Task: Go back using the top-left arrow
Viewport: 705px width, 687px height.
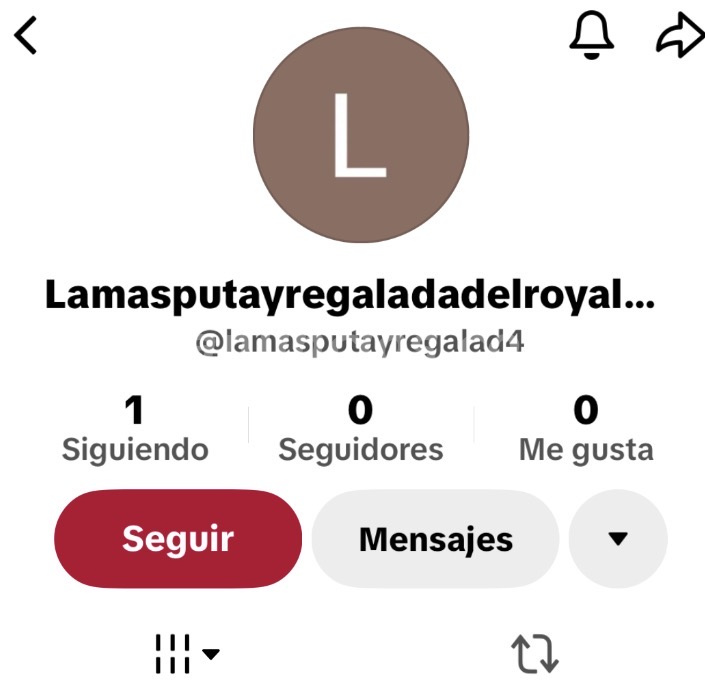Action: point(27,37)
